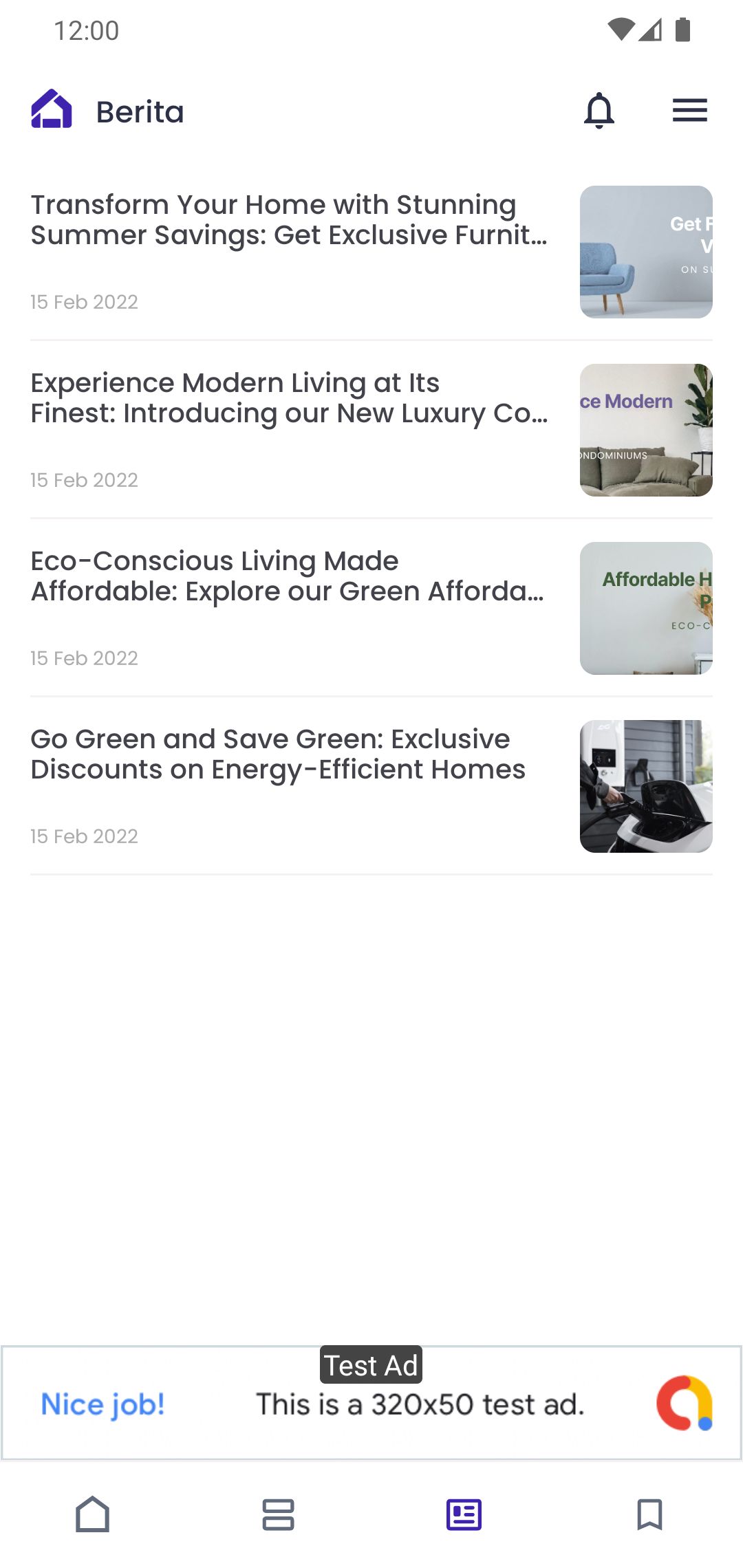
Task: Open the Summer Savings furniture article
Action: [x=289, y=220]
